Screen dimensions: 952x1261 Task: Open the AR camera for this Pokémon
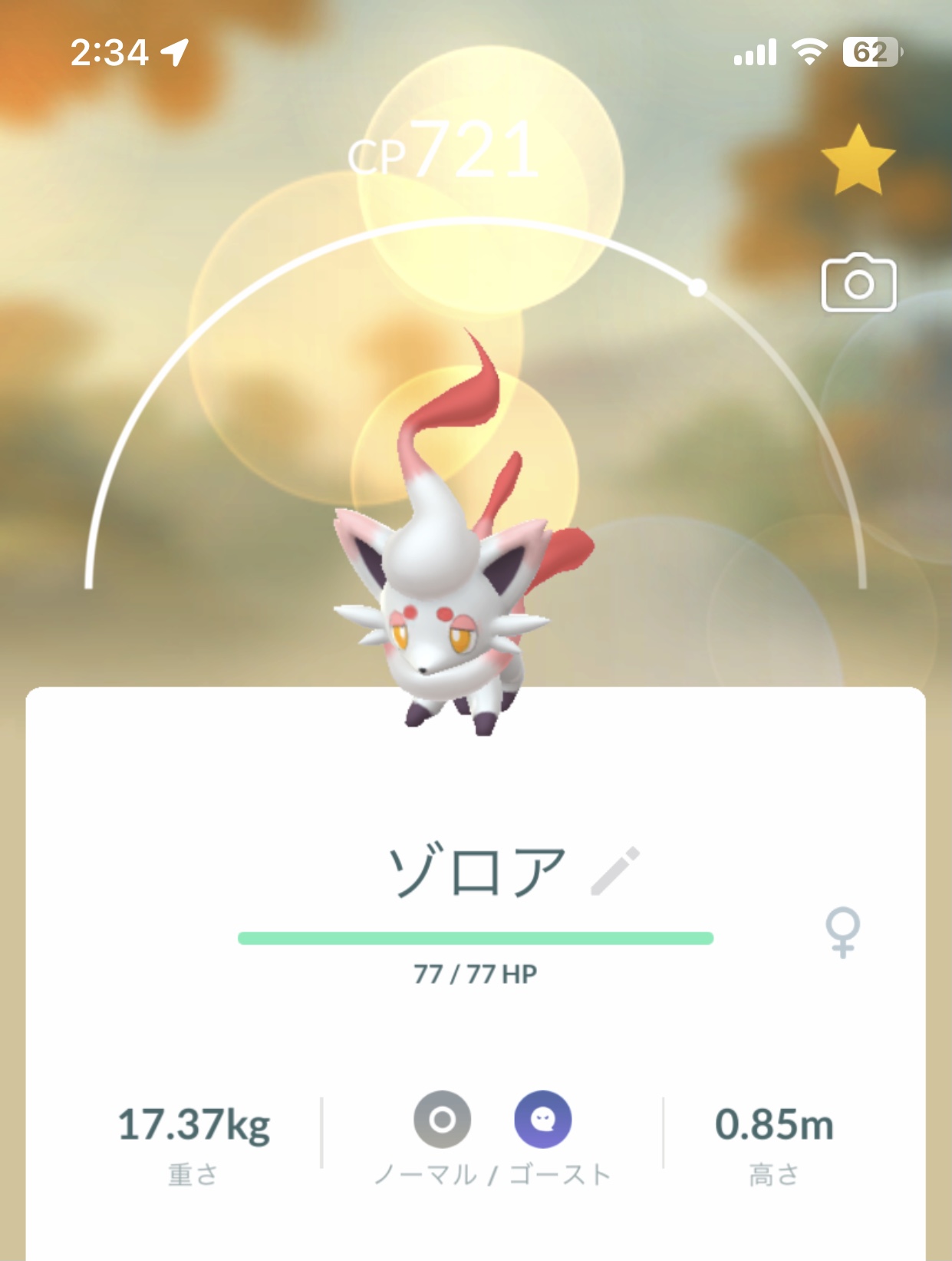[858, 283]
